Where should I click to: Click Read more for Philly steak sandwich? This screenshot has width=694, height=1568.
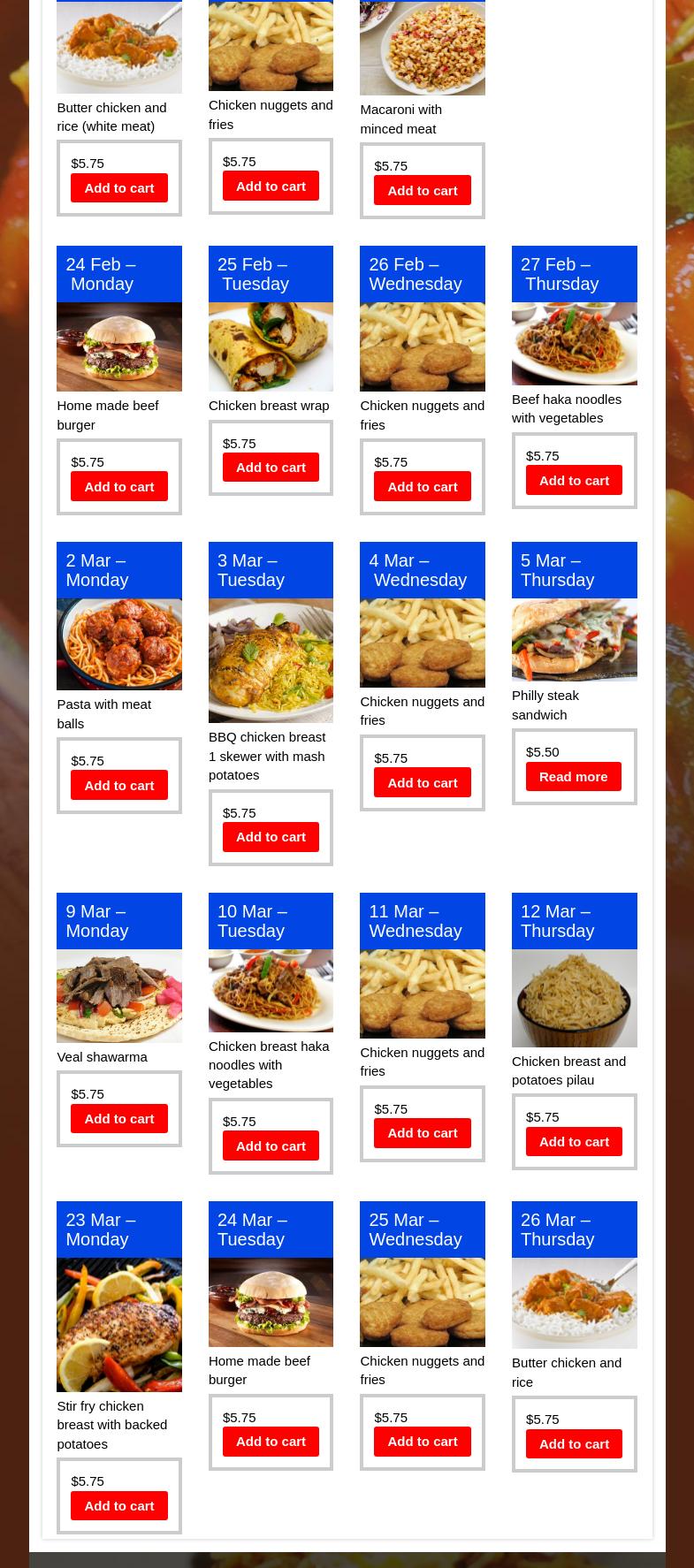click(573, 776)
